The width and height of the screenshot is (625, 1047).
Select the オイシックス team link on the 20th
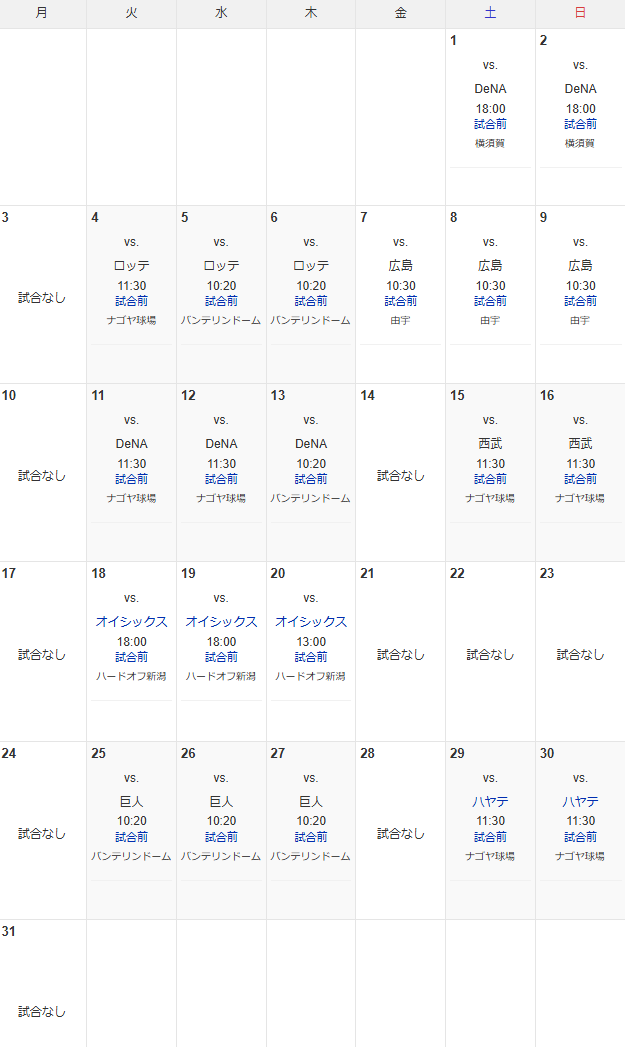click(x=311, y=622)
